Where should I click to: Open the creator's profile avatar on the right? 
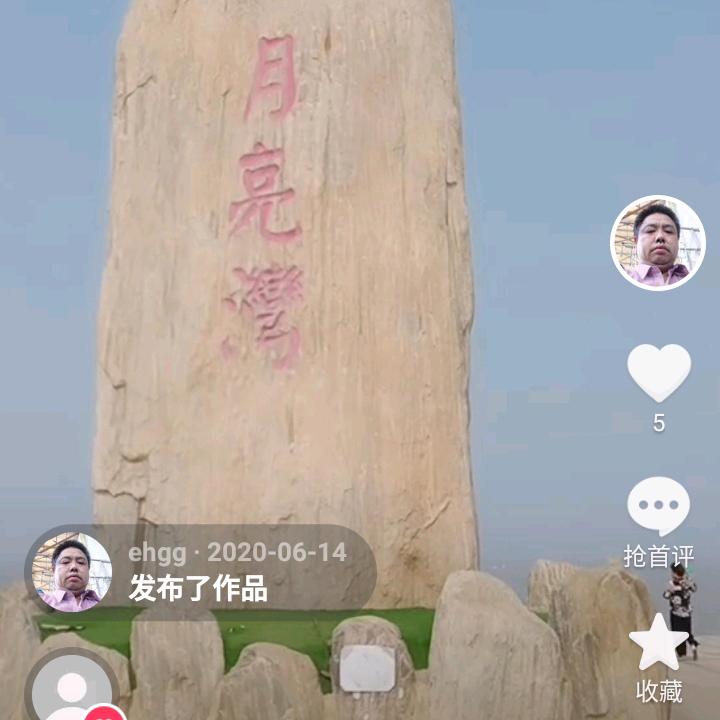[x=658, y=243]
